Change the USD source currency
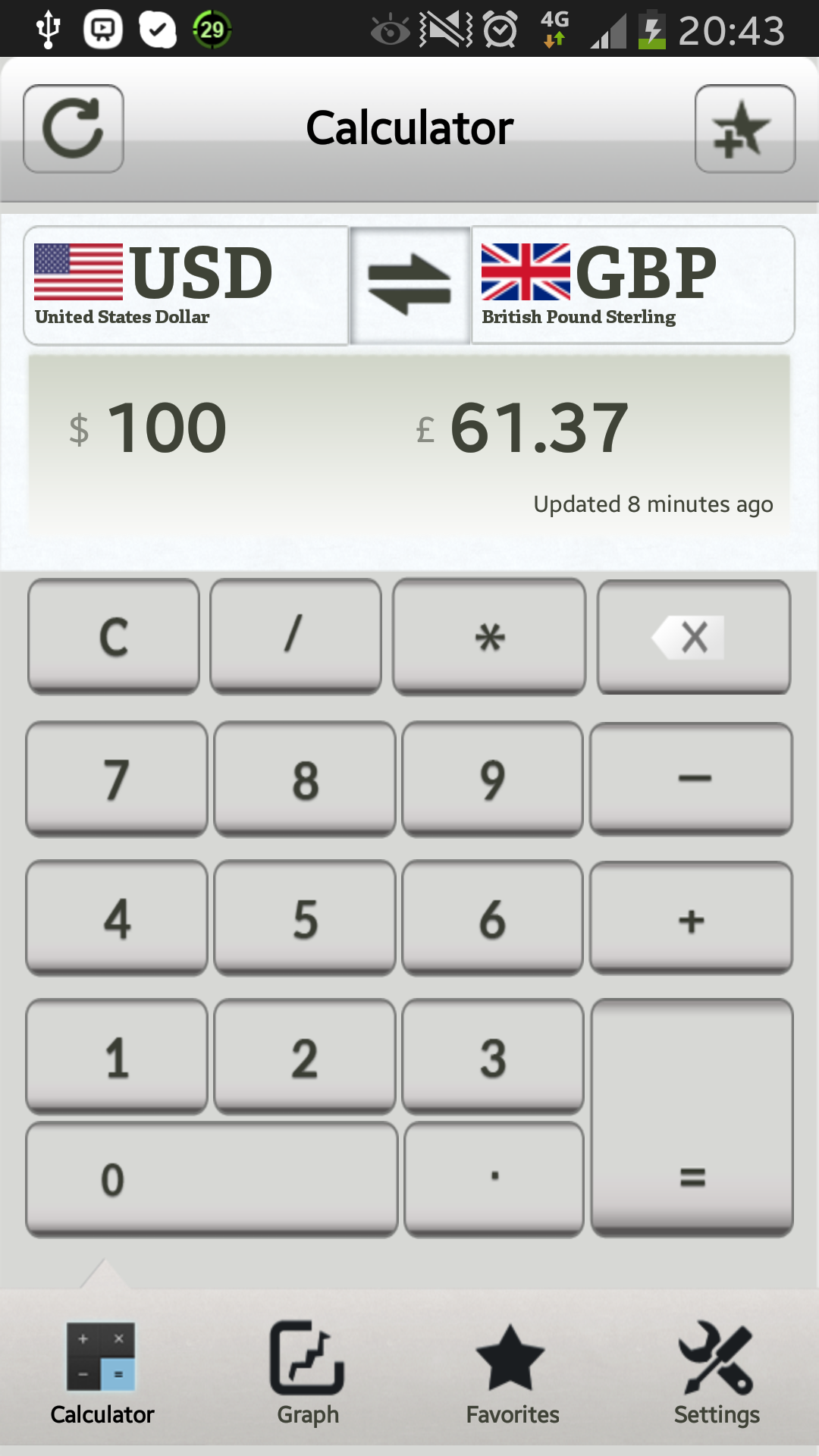This screenshot has width=819, height=1456. tap(186, 285)
